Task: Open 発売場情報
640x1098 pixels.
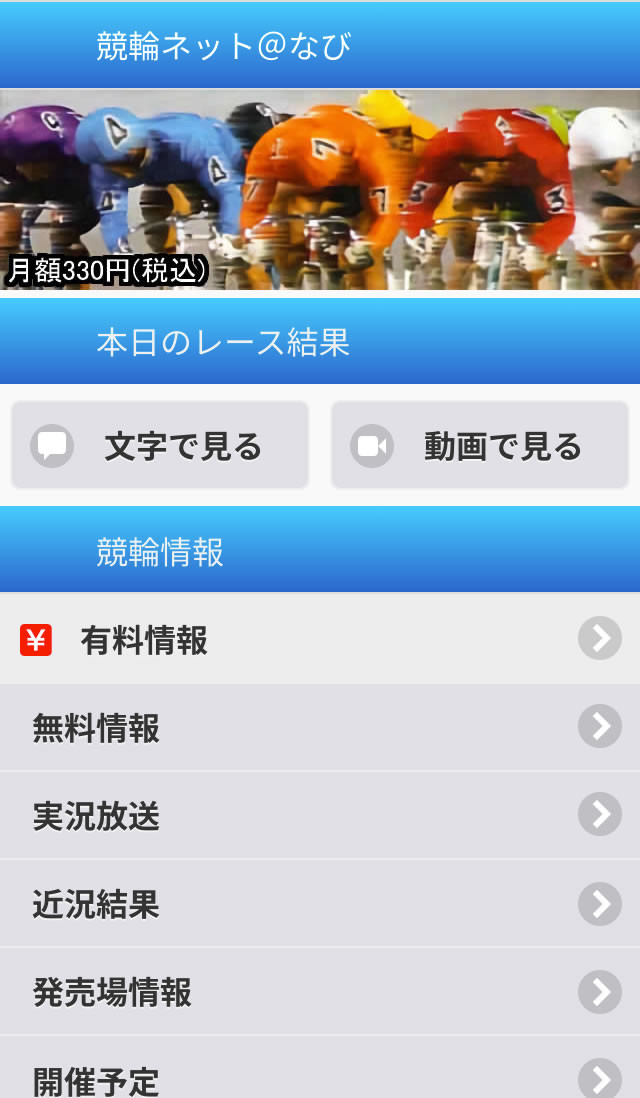Action: 320,991
